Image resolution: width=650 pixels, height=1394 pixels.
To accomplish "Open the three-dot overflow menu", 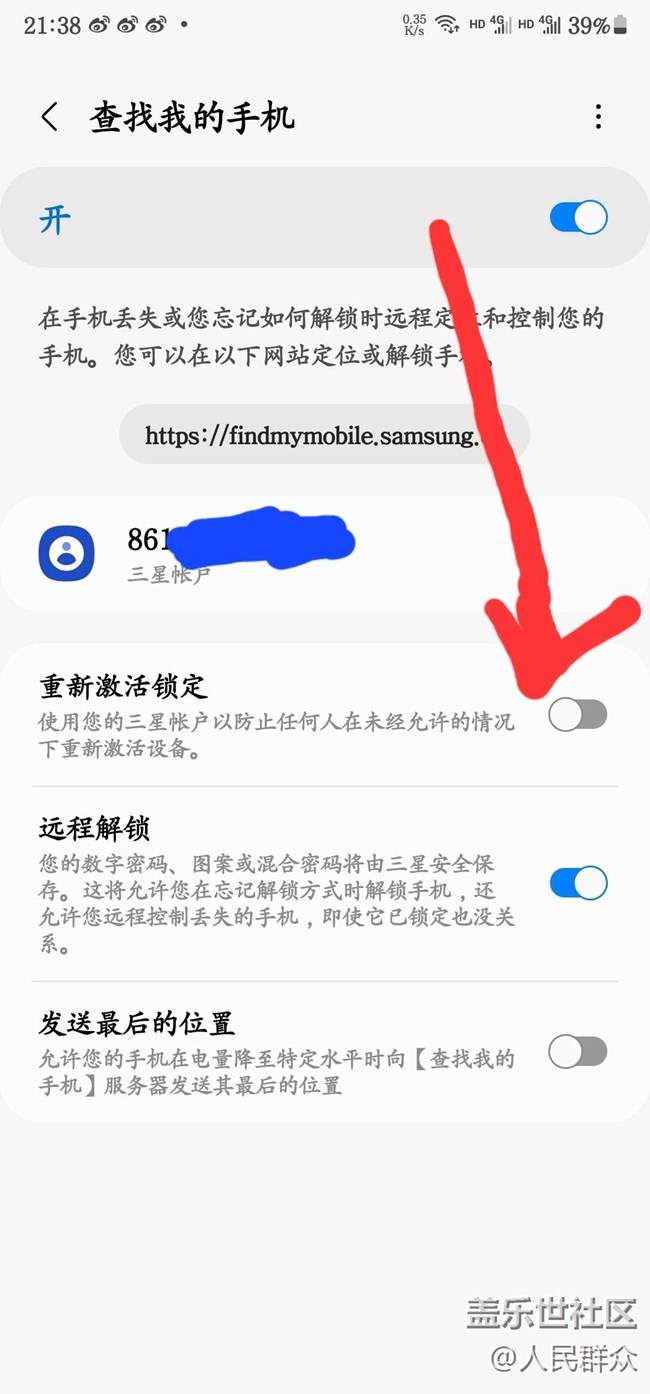I will 598,117.
